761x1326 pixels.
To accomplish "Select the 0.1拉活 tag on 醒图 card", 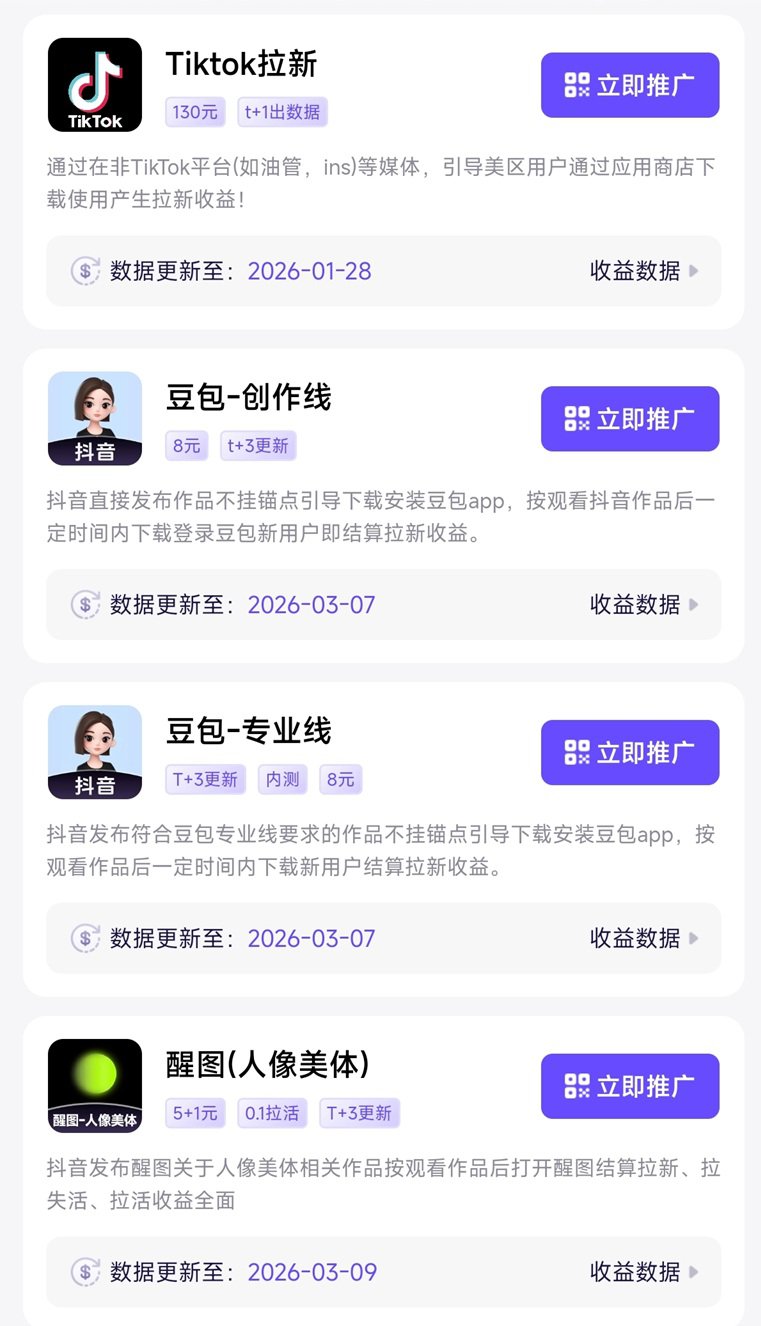I will coord(271,1113).
